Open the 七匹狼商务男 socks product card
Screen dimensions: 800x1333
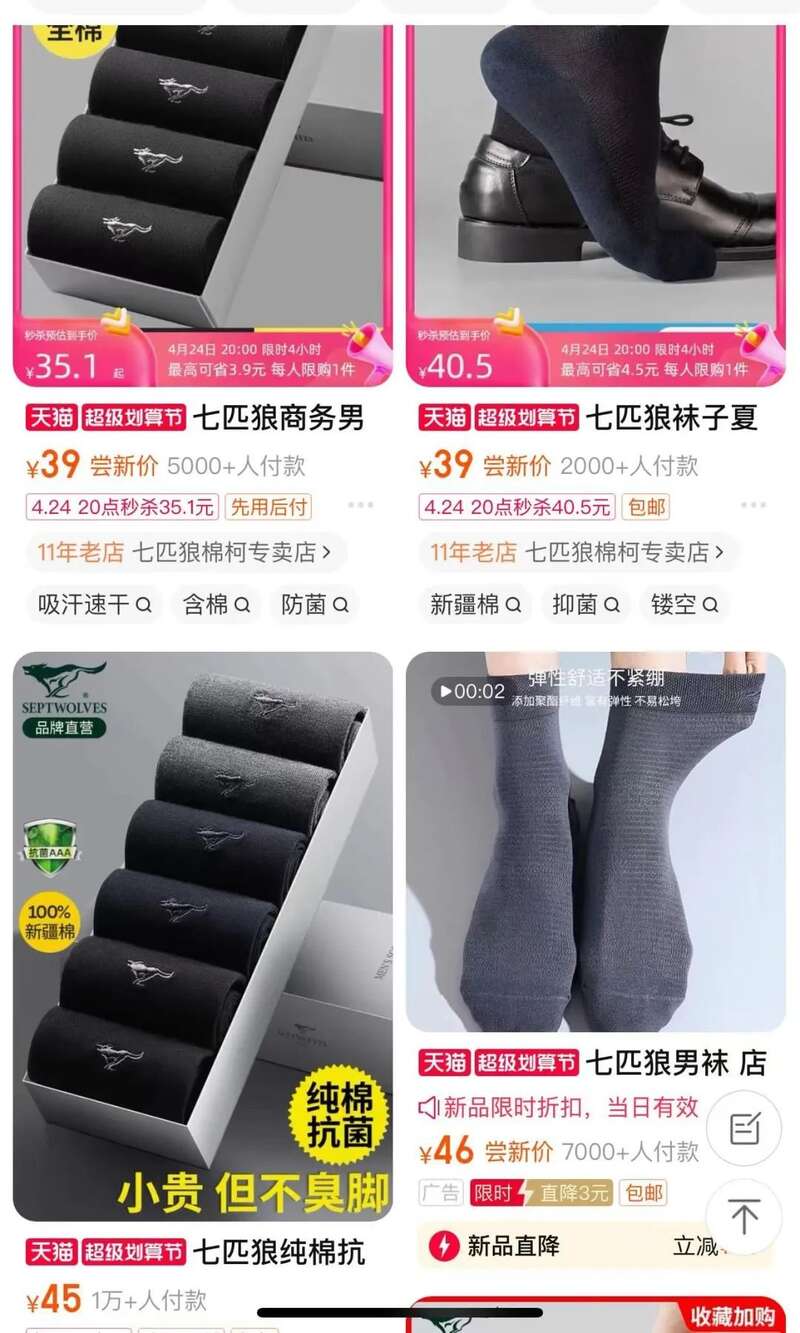202,200
